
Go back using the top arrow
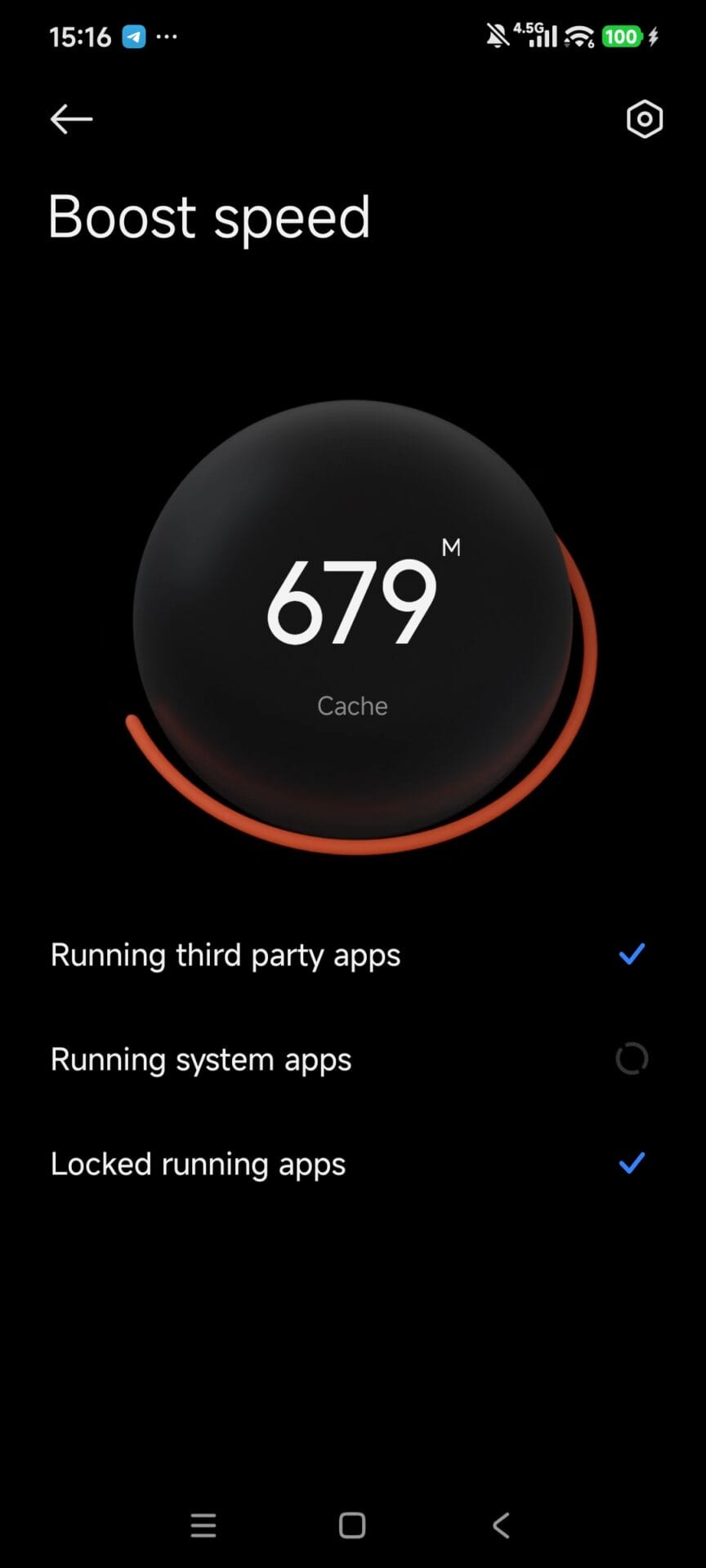tap(71, 119)
